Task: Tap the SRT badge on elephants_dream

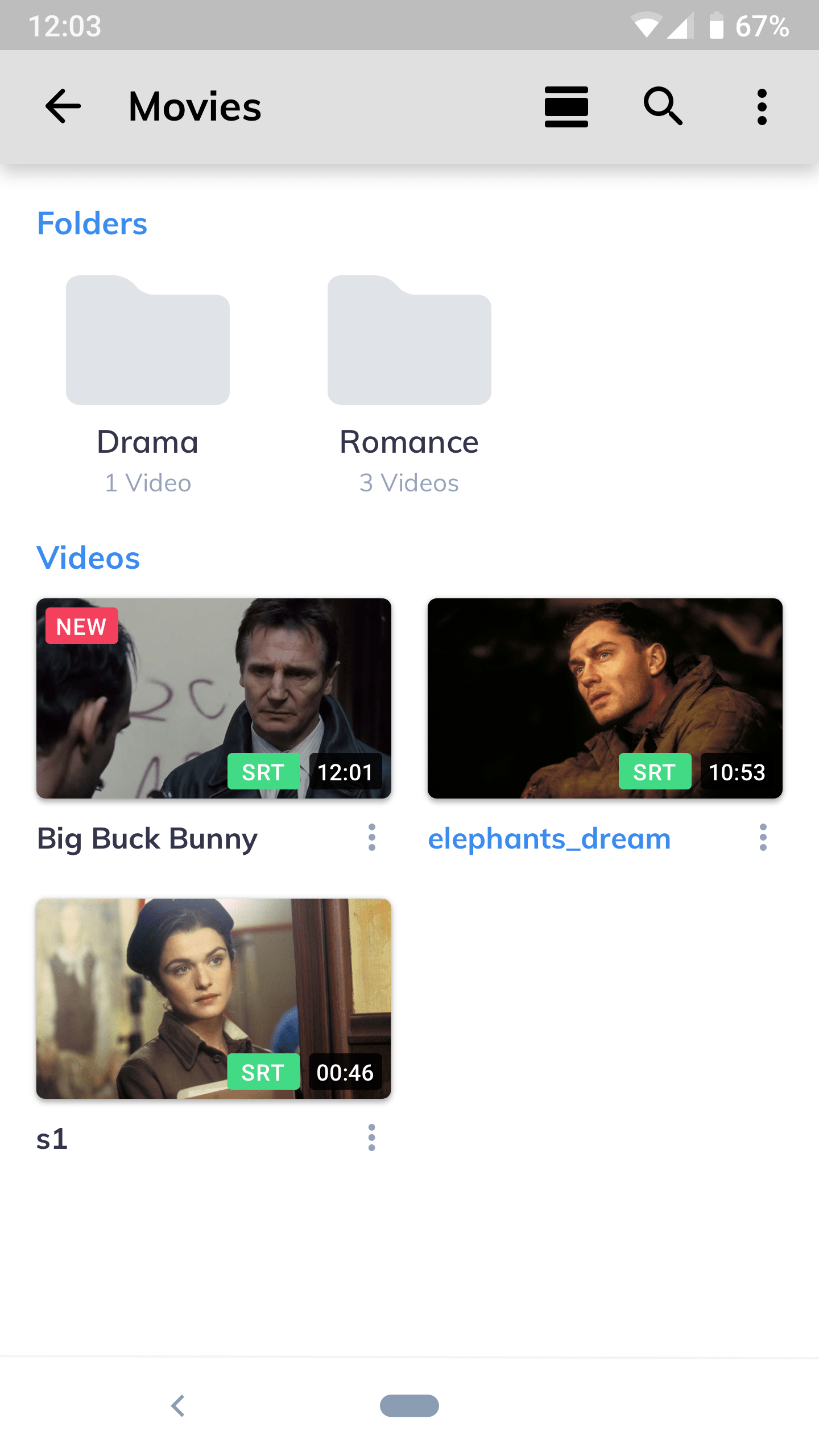Action: (x=655, y=772)
